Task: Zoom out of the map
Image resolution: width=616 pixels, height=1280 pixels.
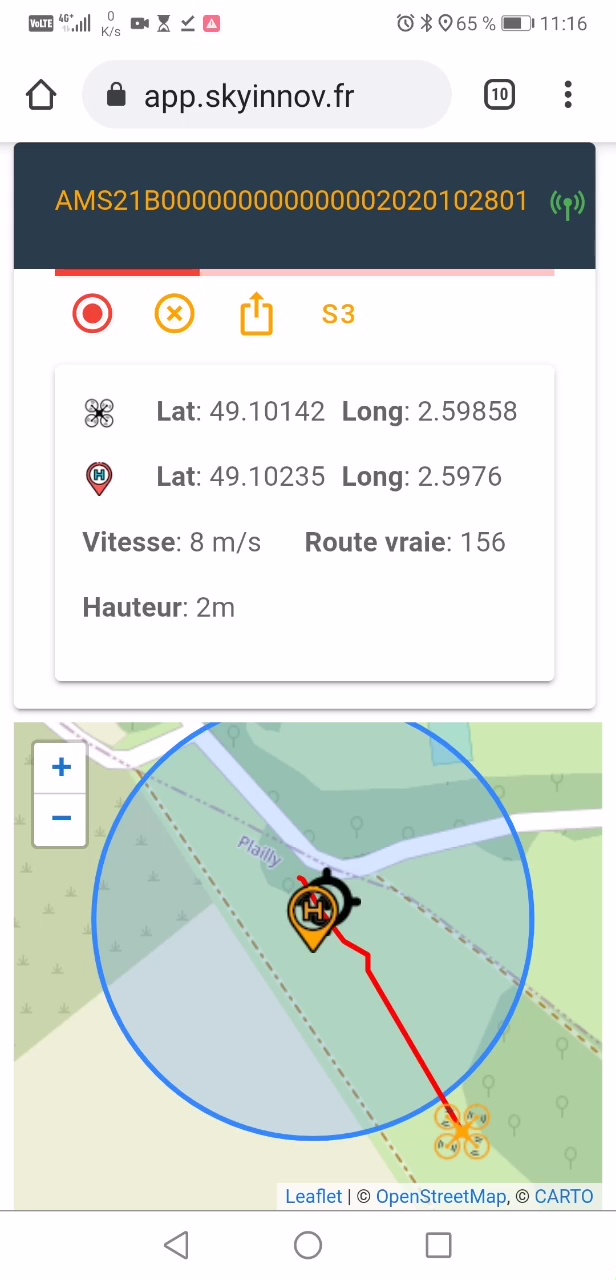Action: click(61, 820)
